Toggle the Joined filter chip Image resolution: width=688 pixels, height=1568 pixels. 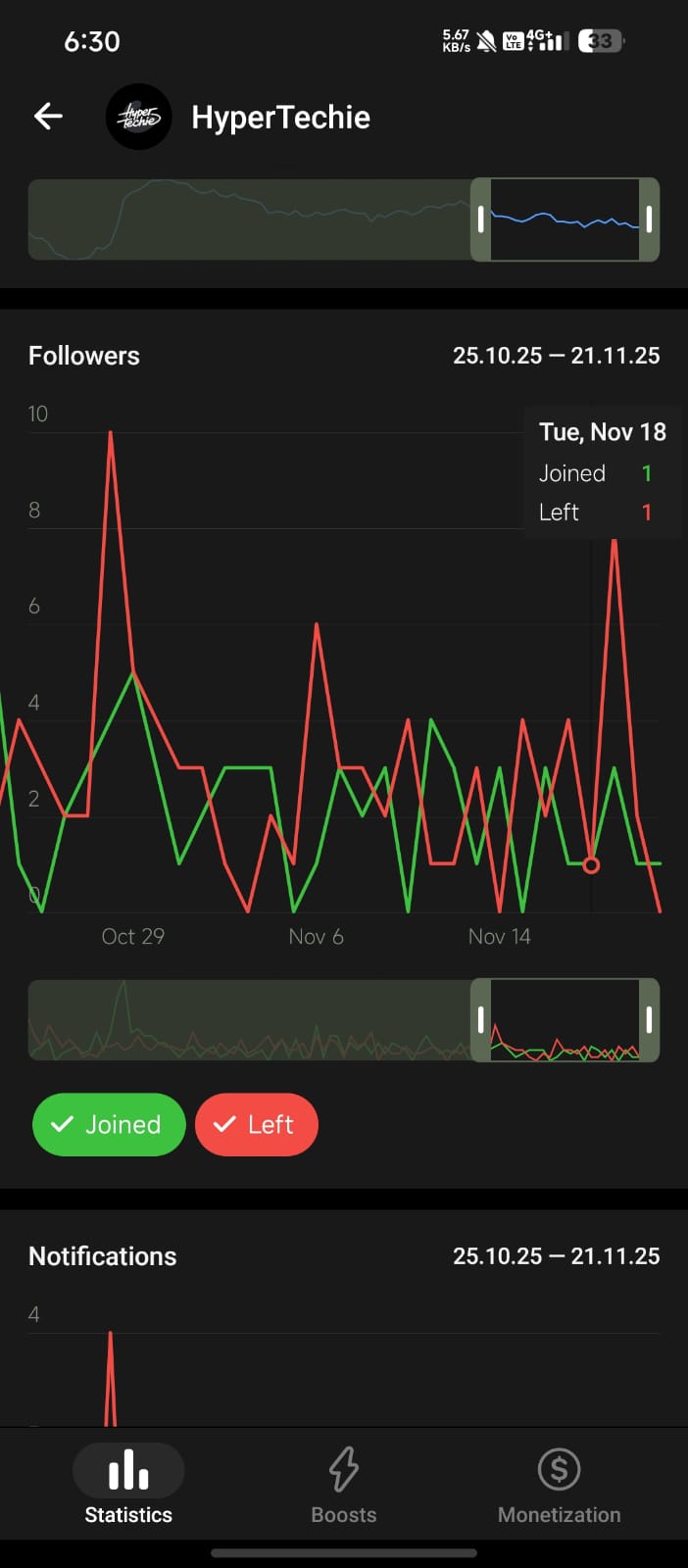click(109, 1124)
